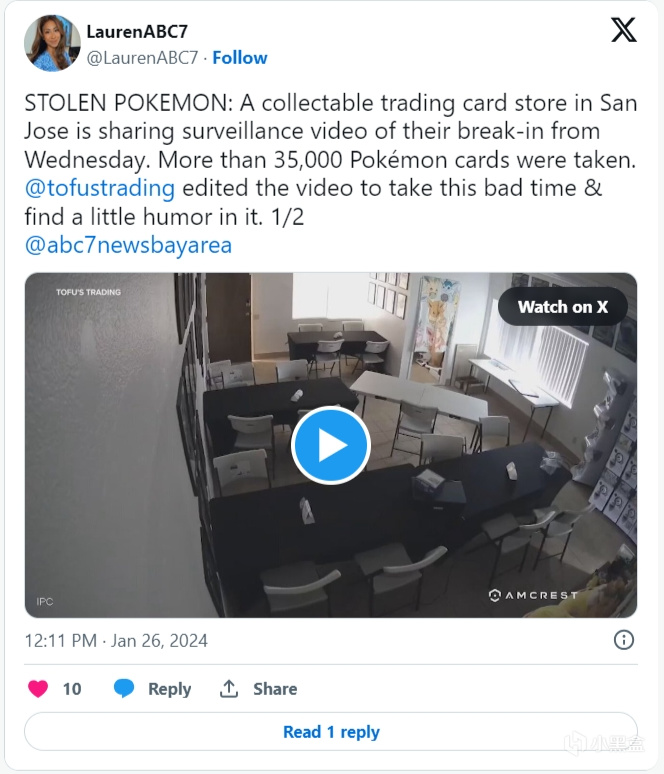The height and width of the screenshot is (774, 664).
Task: Play the surveillance video
Action: click(331, 445)
